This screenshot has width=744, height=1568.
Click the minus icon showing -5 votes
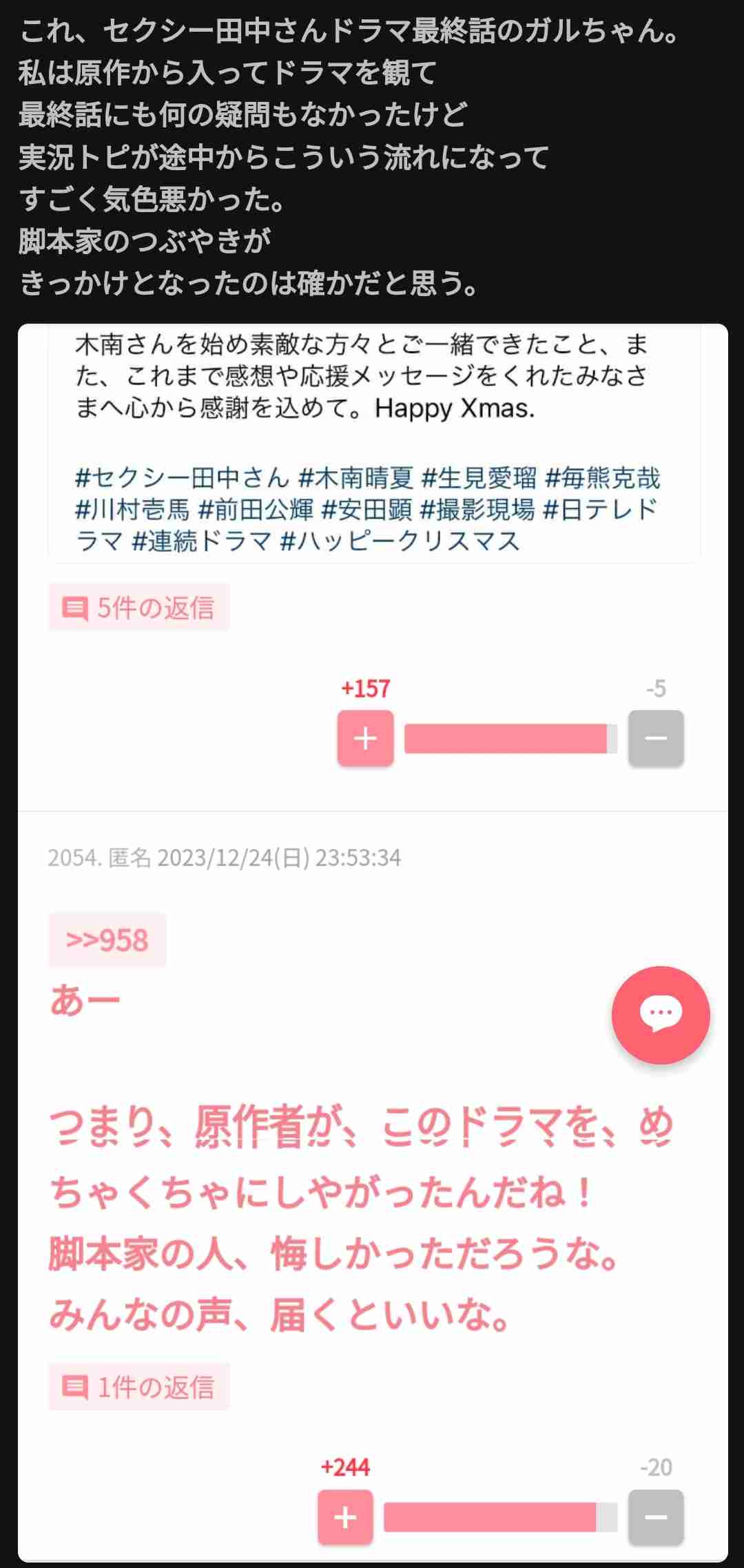(x=654, y=738)
